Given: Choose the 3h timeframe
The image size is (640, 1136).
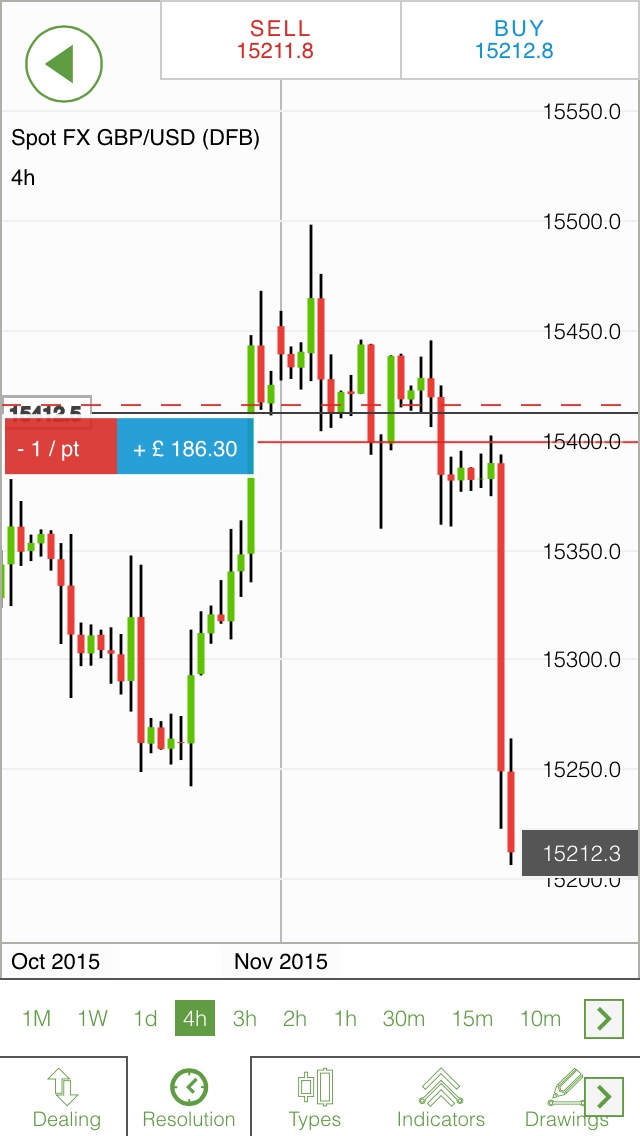Looking at the screenshot, I should coord(245,1019).
